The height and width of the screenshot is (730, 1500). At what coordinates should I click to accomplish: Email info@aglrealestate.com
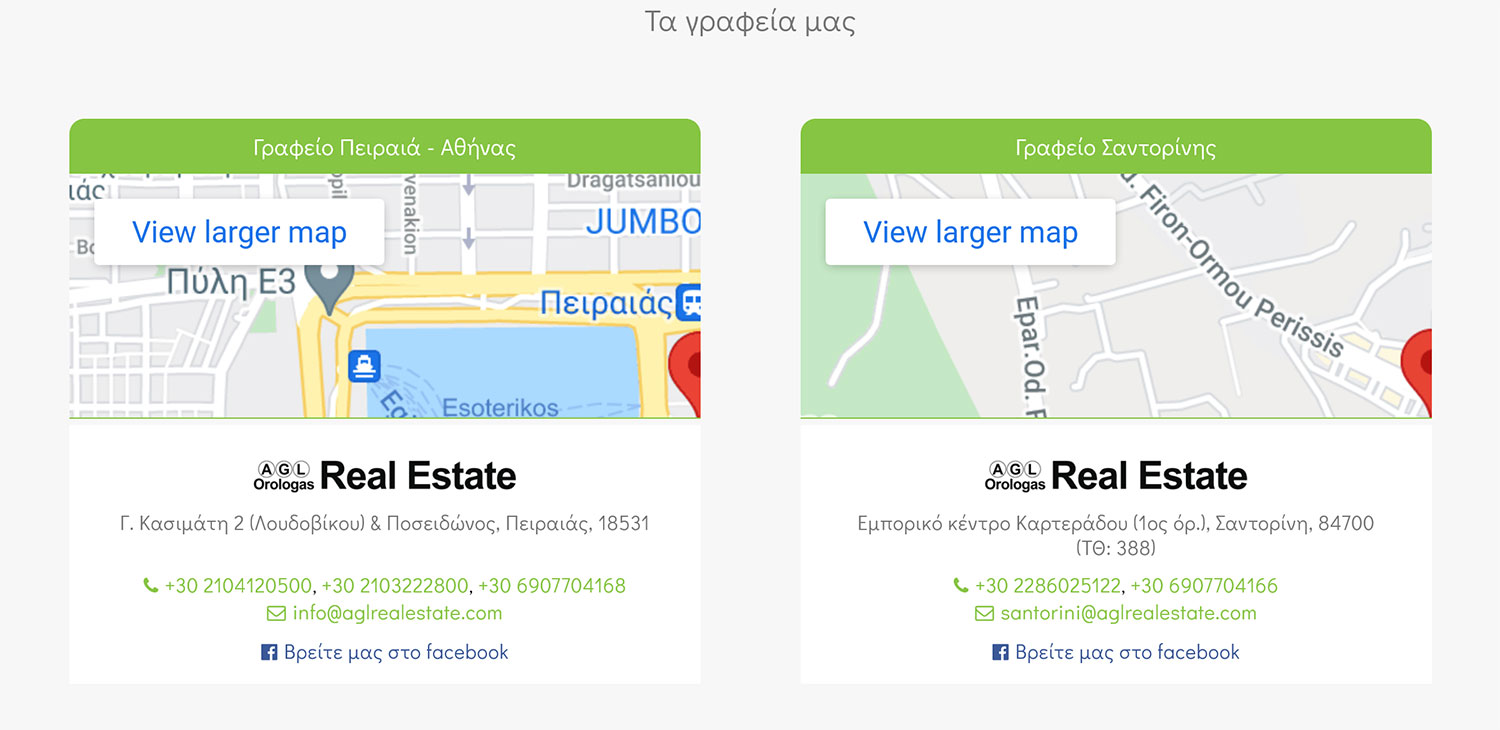[x=396, y=613]
